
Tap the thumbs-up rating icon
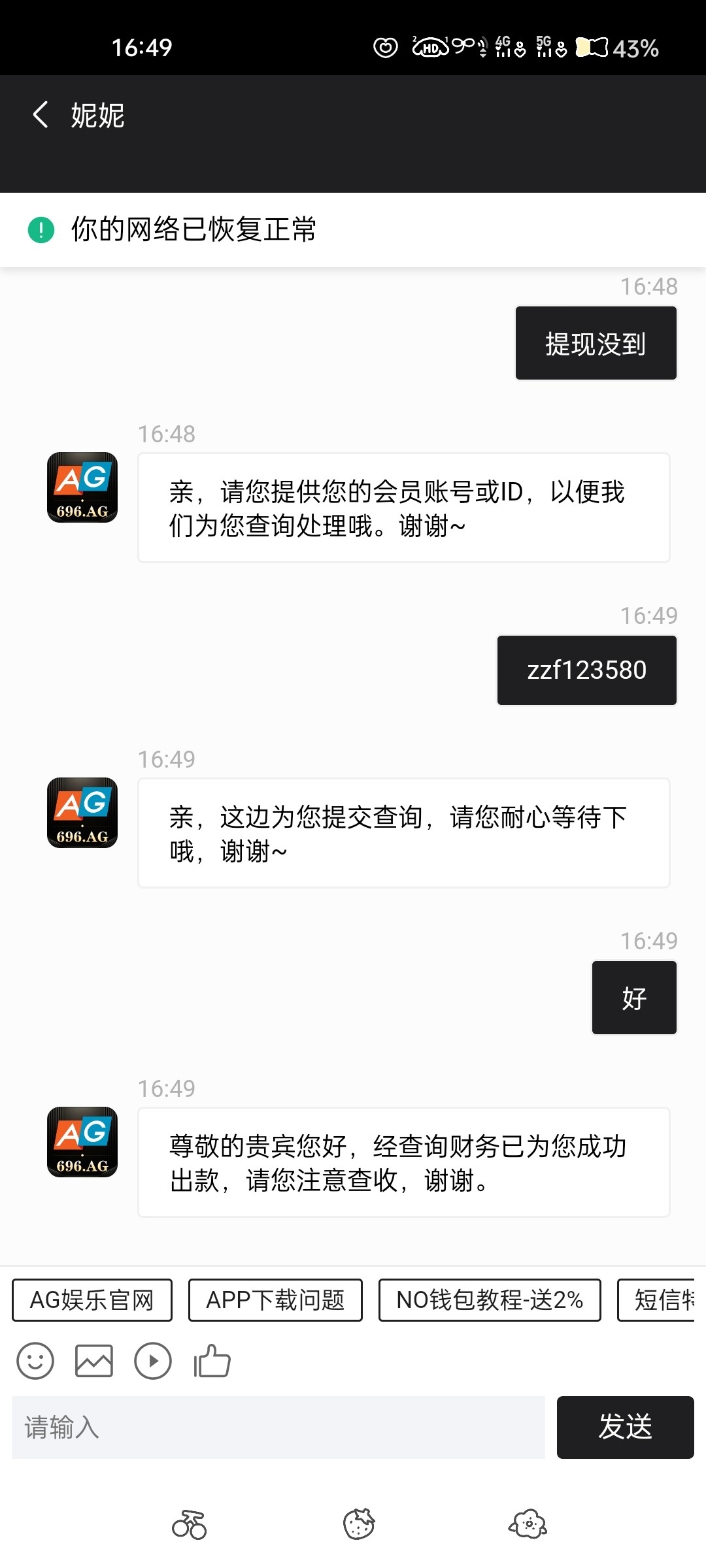(x=212, y=1361)
